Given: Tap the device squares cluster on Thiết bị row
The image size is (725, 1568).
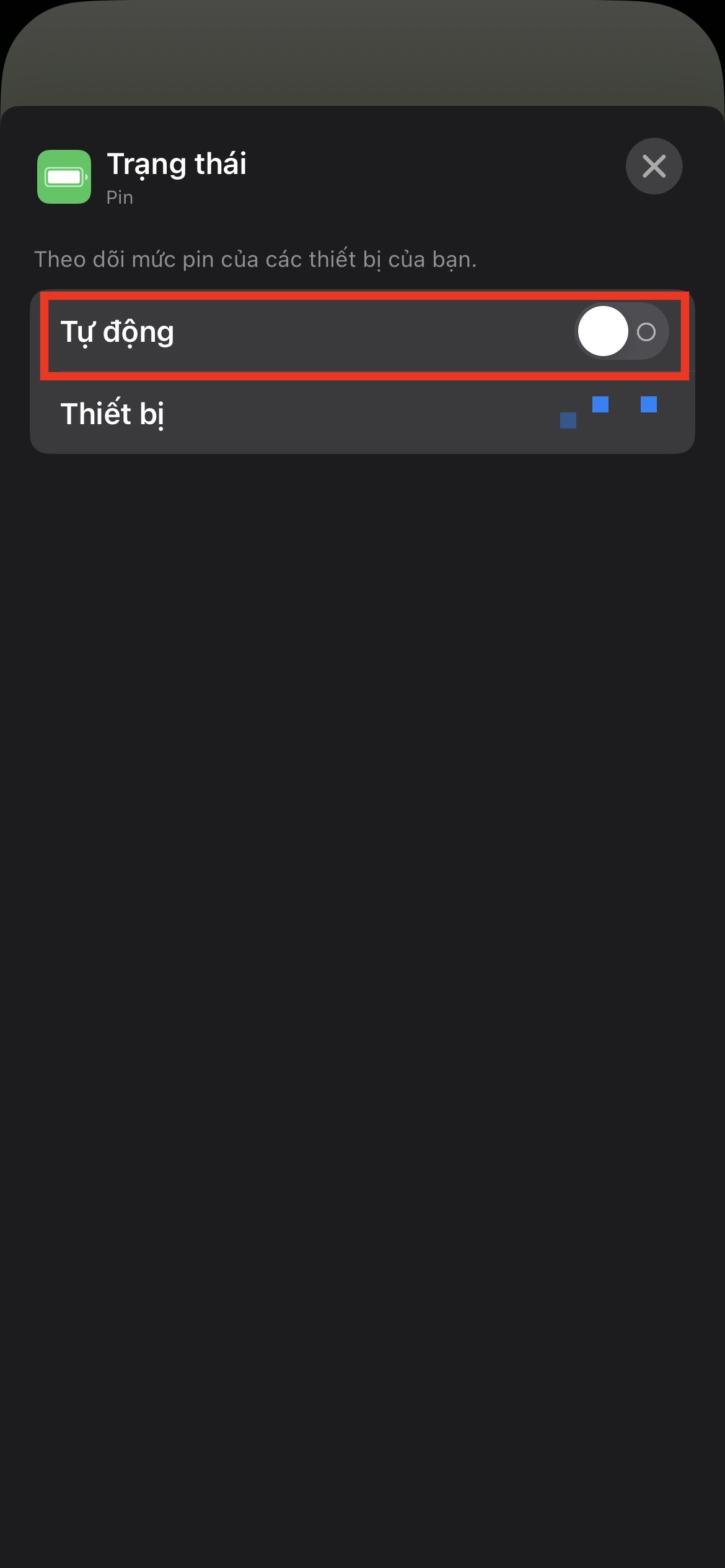Looking at the screenshot, I should (x=607, y=412).
